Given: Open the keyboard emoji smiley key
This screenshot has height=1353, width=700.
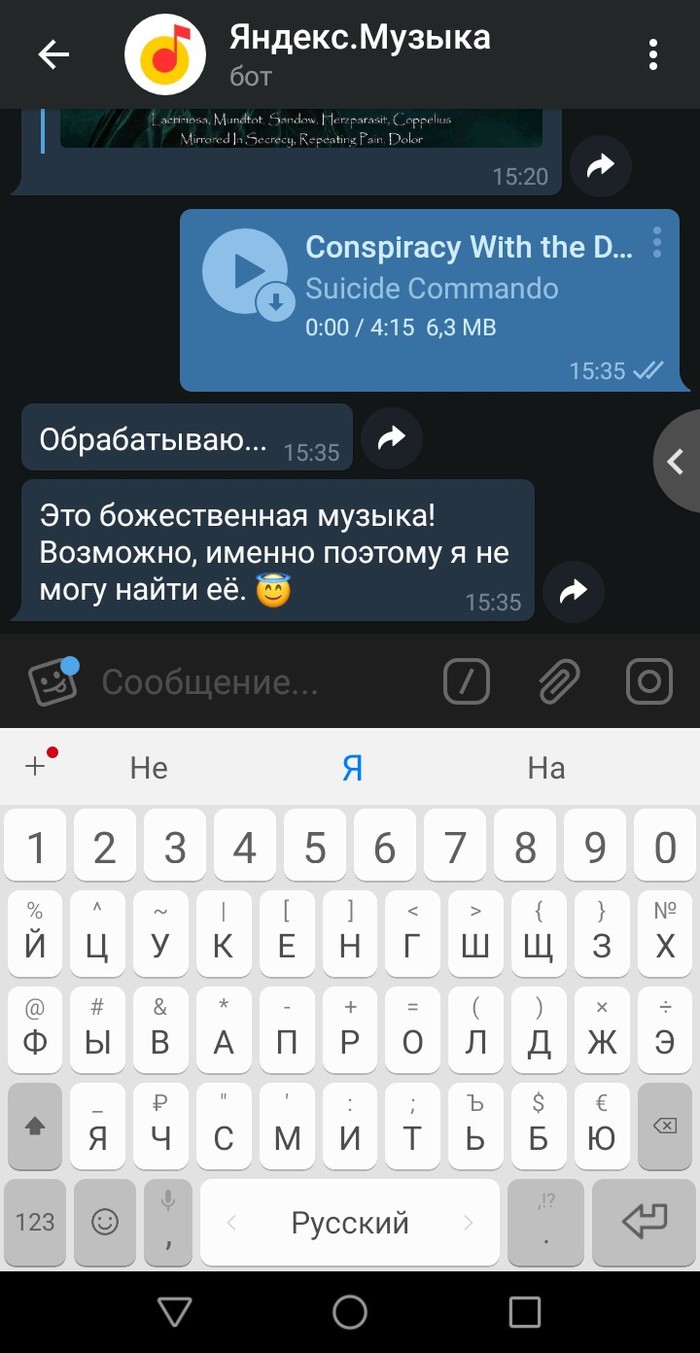Looking at the screenshot, I should coord(104,1222).
